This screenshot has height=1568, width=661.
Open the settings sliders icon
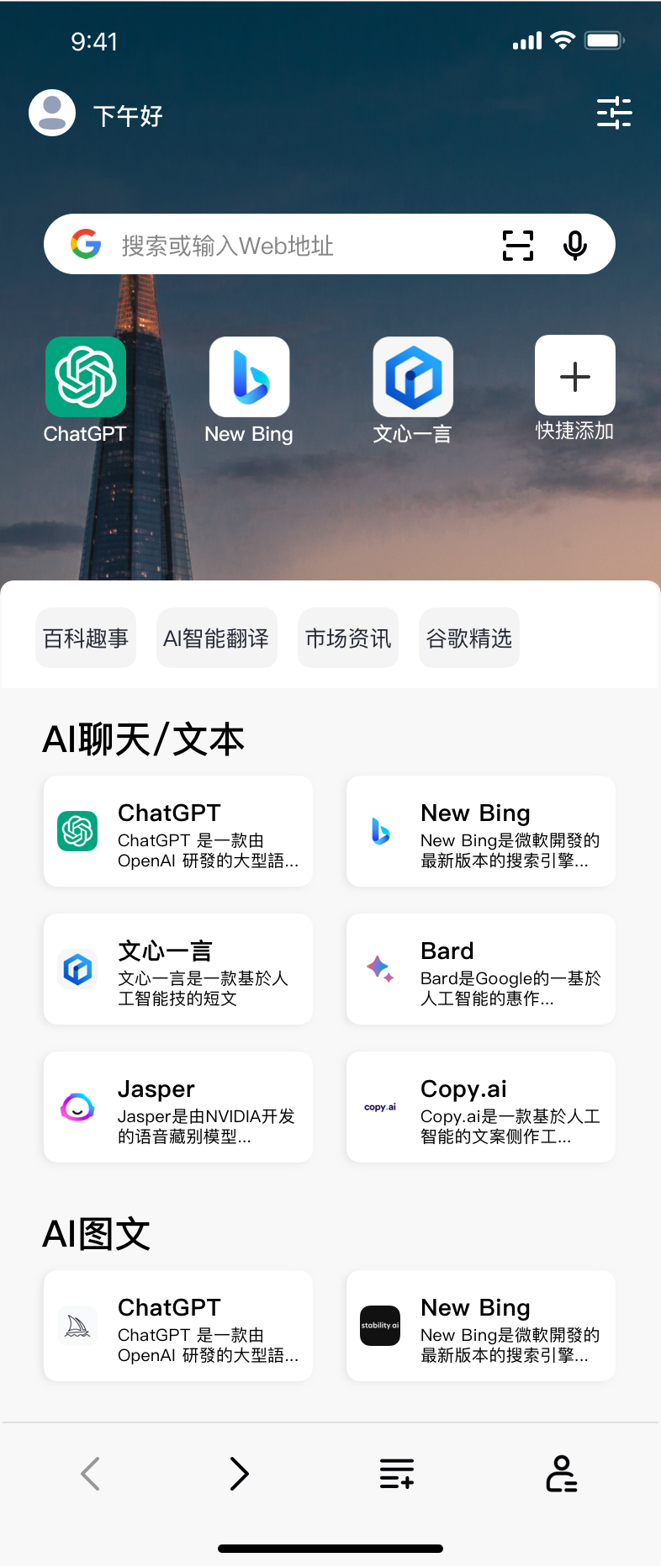[614, 113]
